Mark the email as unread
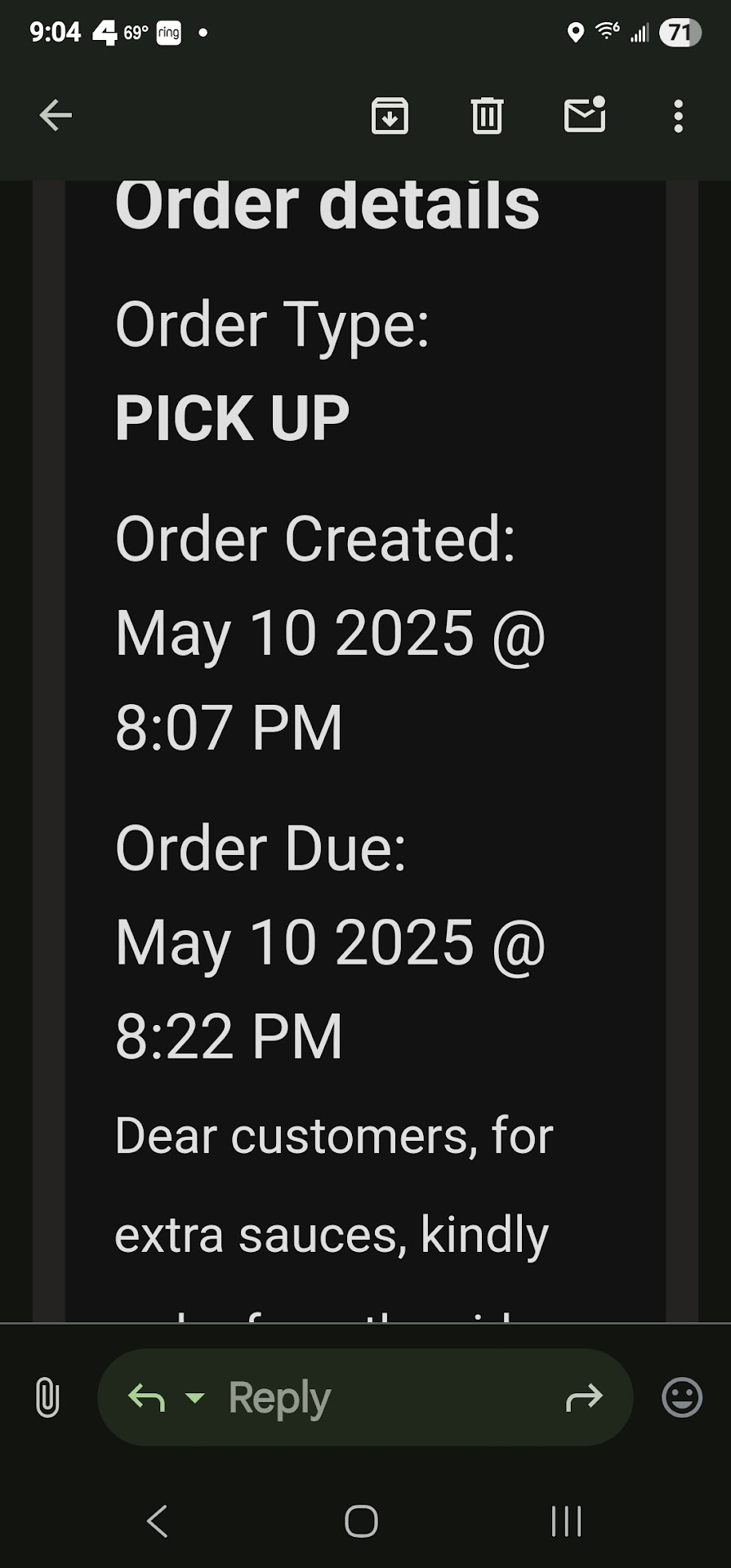731x1568 pixels. (x=585, y=115)
